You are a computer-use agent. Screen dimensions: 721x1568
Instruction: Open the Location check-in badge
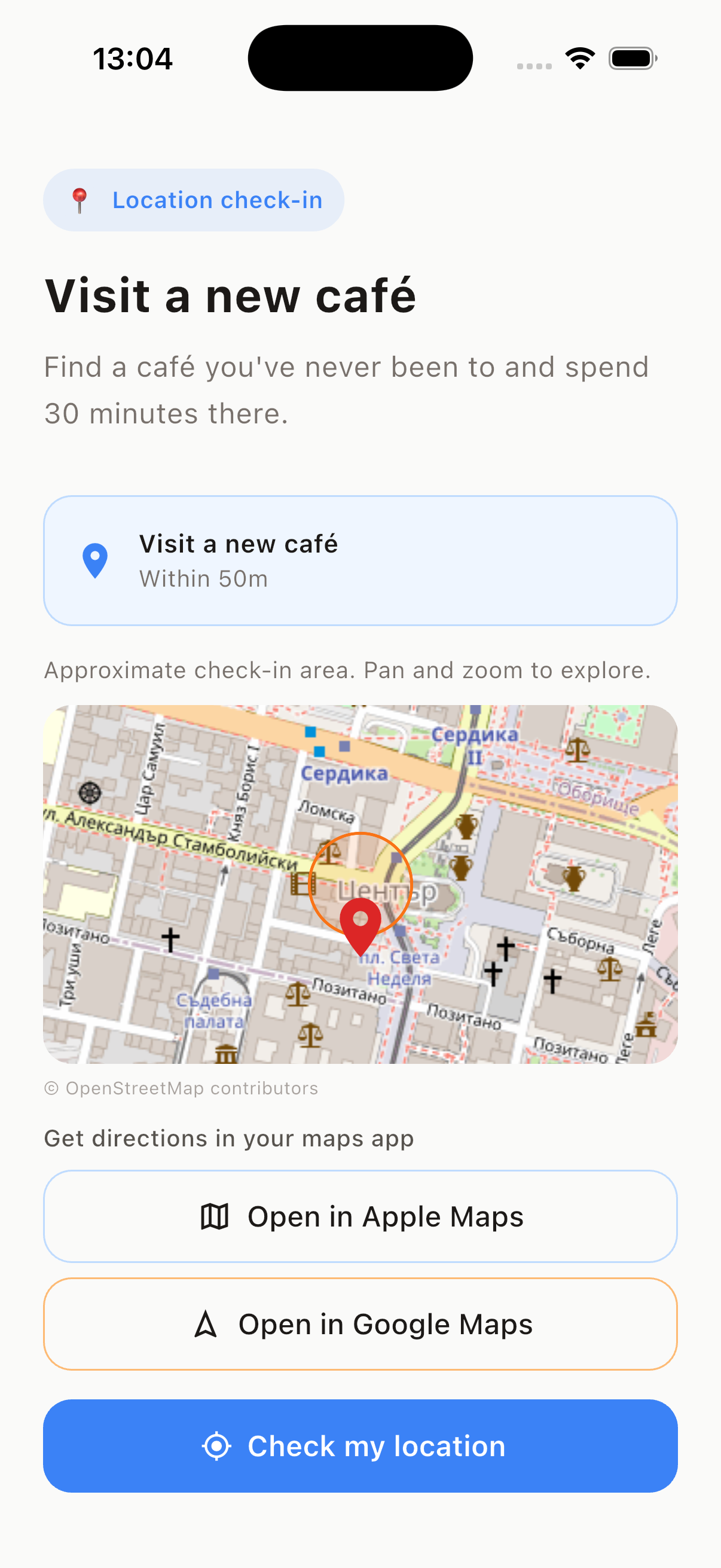click(x=193, y=200)
